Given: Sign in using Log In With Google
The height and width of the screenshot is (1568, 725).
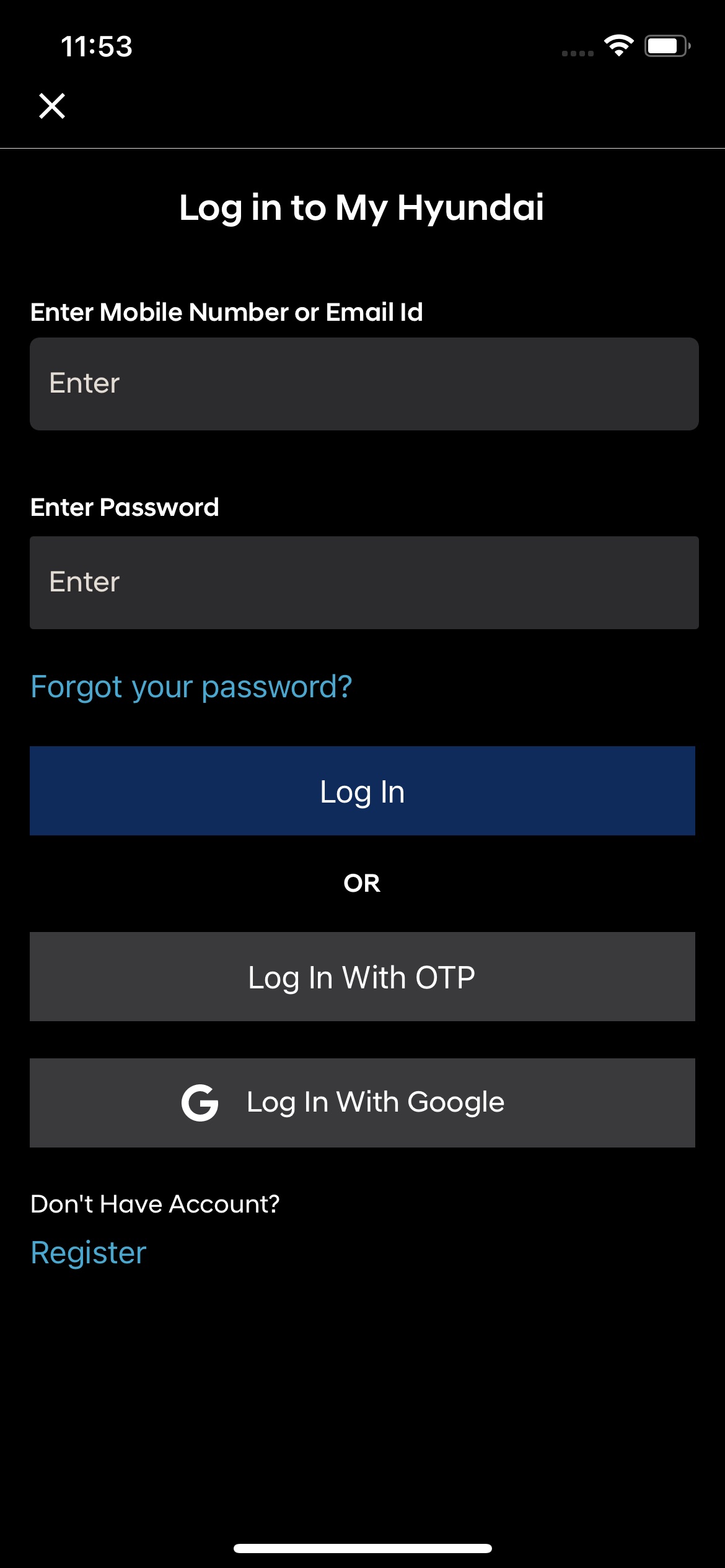Looking at the screenshot, I should (x=362, y=1103).
